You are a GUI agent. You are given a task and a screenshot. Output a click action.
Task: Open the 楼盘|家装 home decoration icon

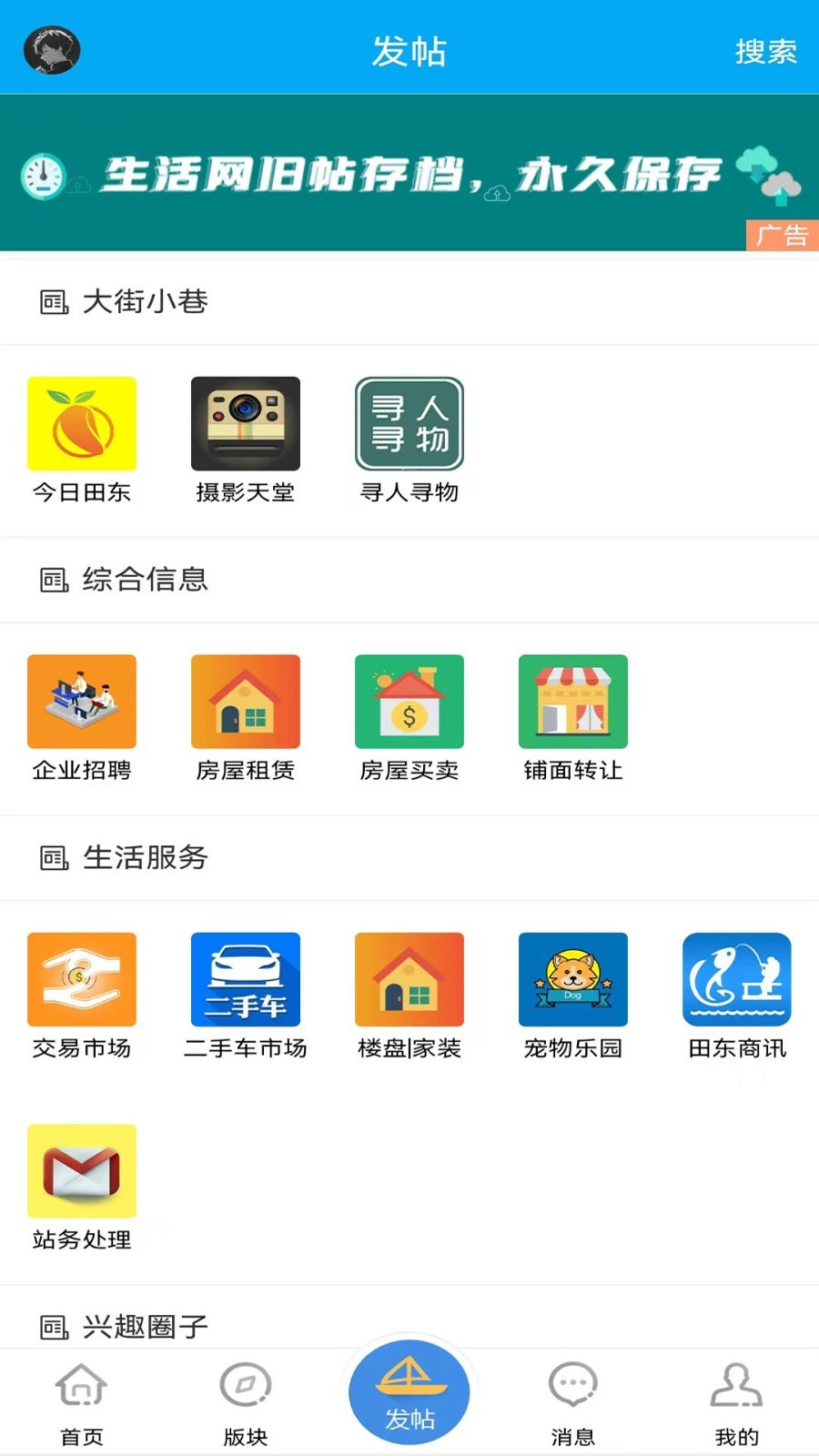tap(409, 979)
